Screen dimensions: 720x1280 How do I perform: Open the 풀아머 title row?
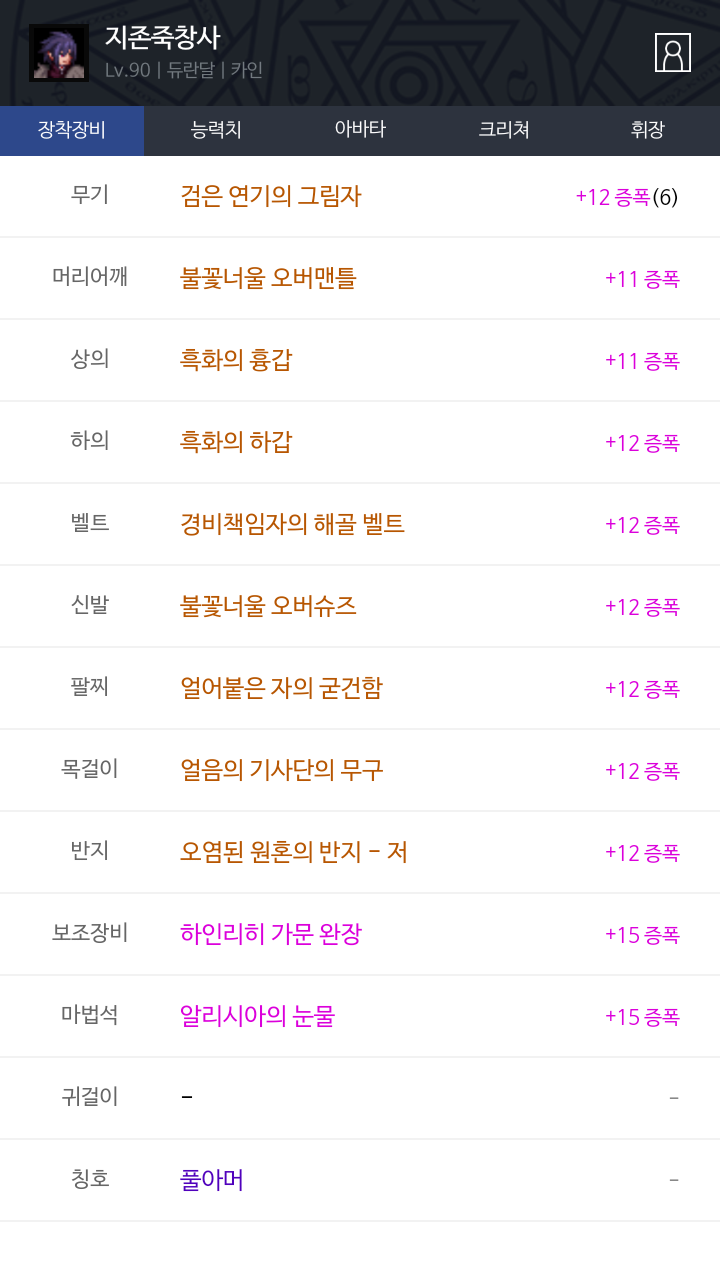[x=212, y=1180]
